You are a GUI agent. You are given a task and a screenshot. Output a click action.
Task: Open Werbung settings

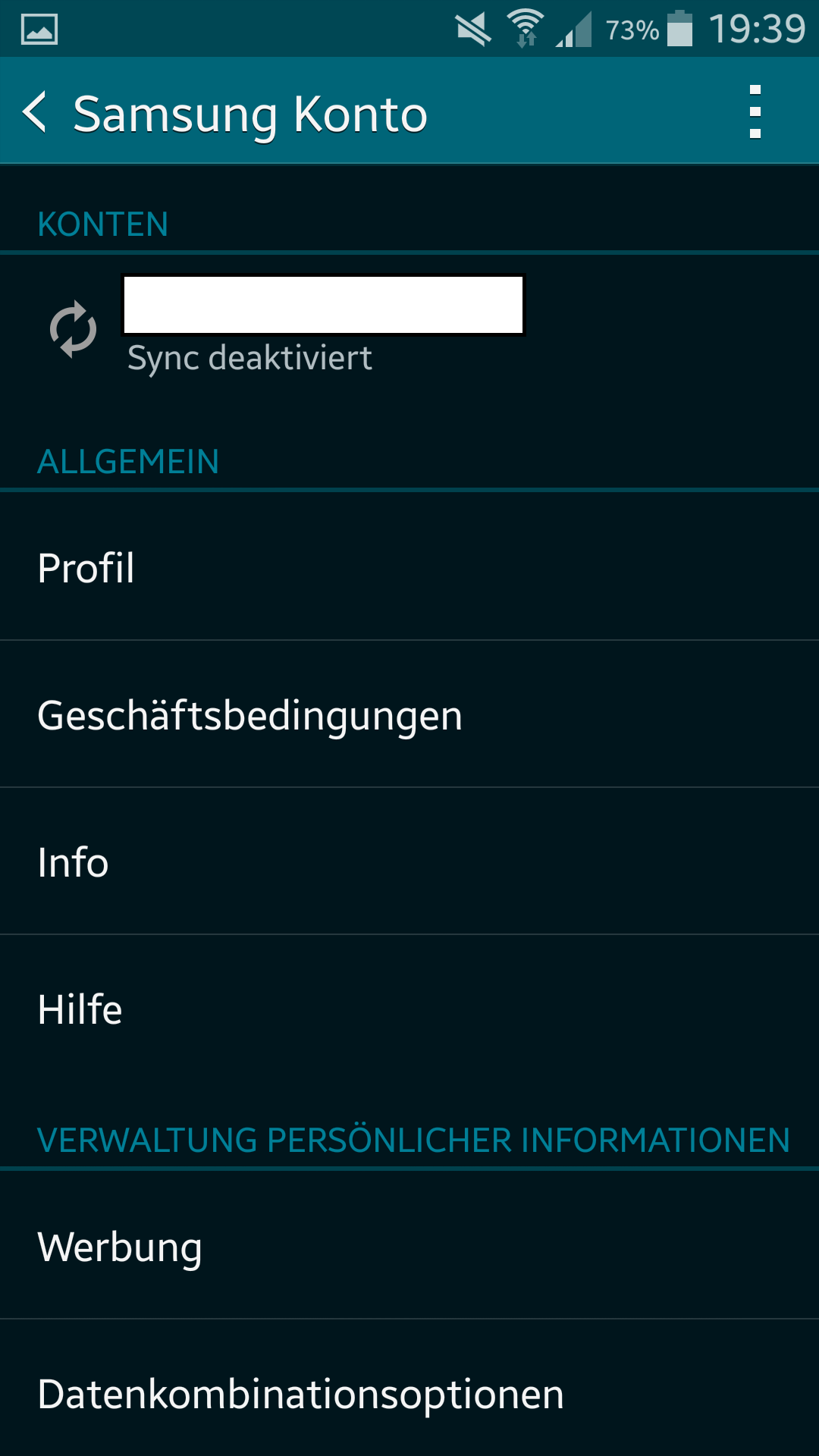tap(409, 1246)
